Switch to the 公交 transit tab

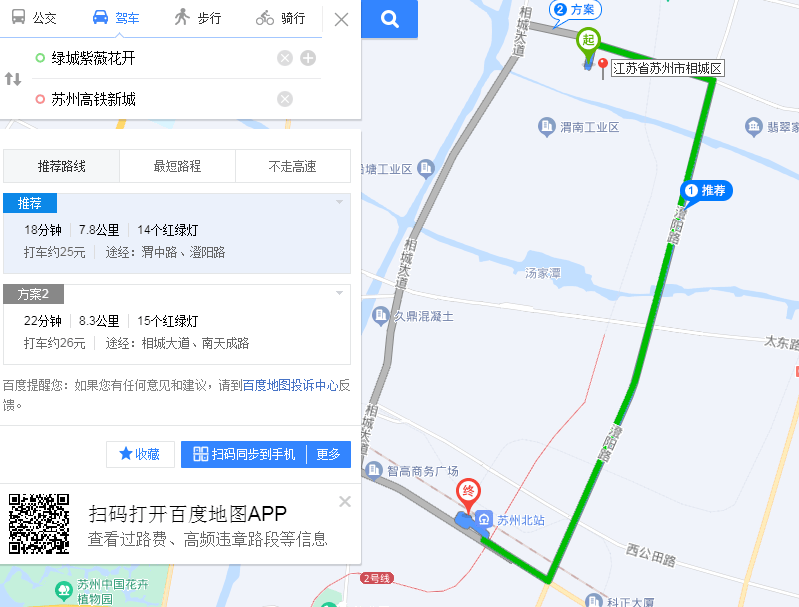[x=34, y=18]
